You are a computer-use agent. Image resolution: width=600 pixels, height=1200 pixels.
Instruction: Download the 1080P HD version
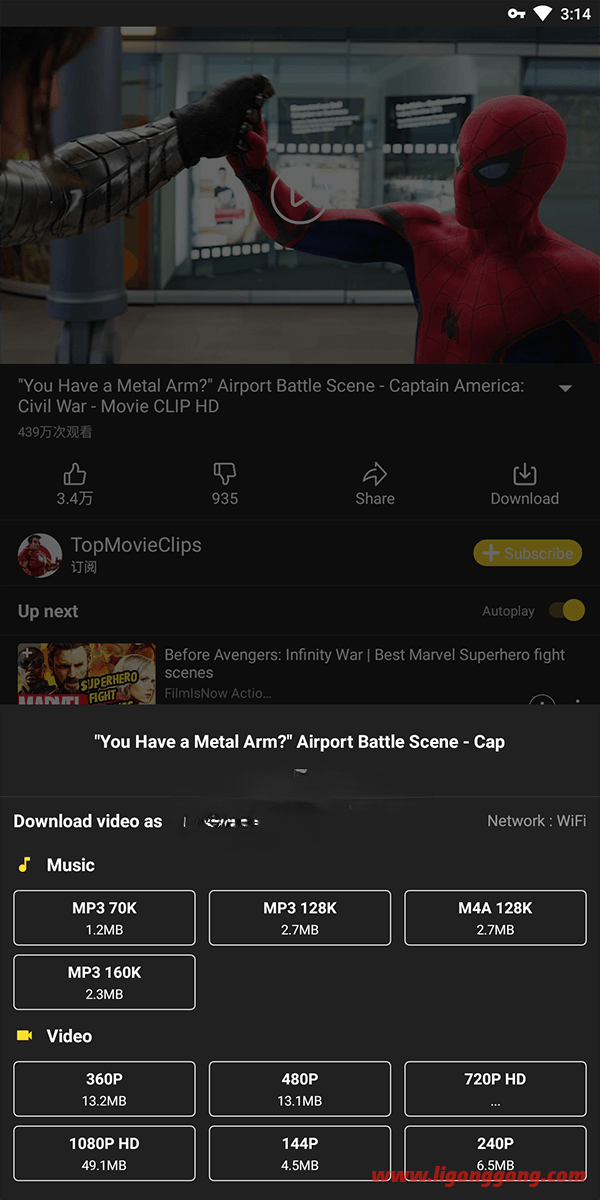click(x=104, y=1153)
